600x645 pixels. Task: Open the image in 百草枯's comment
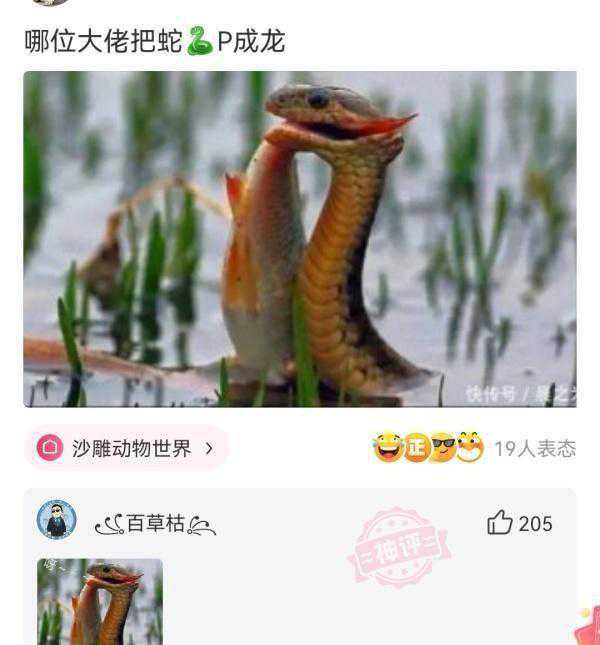[99, 601]
